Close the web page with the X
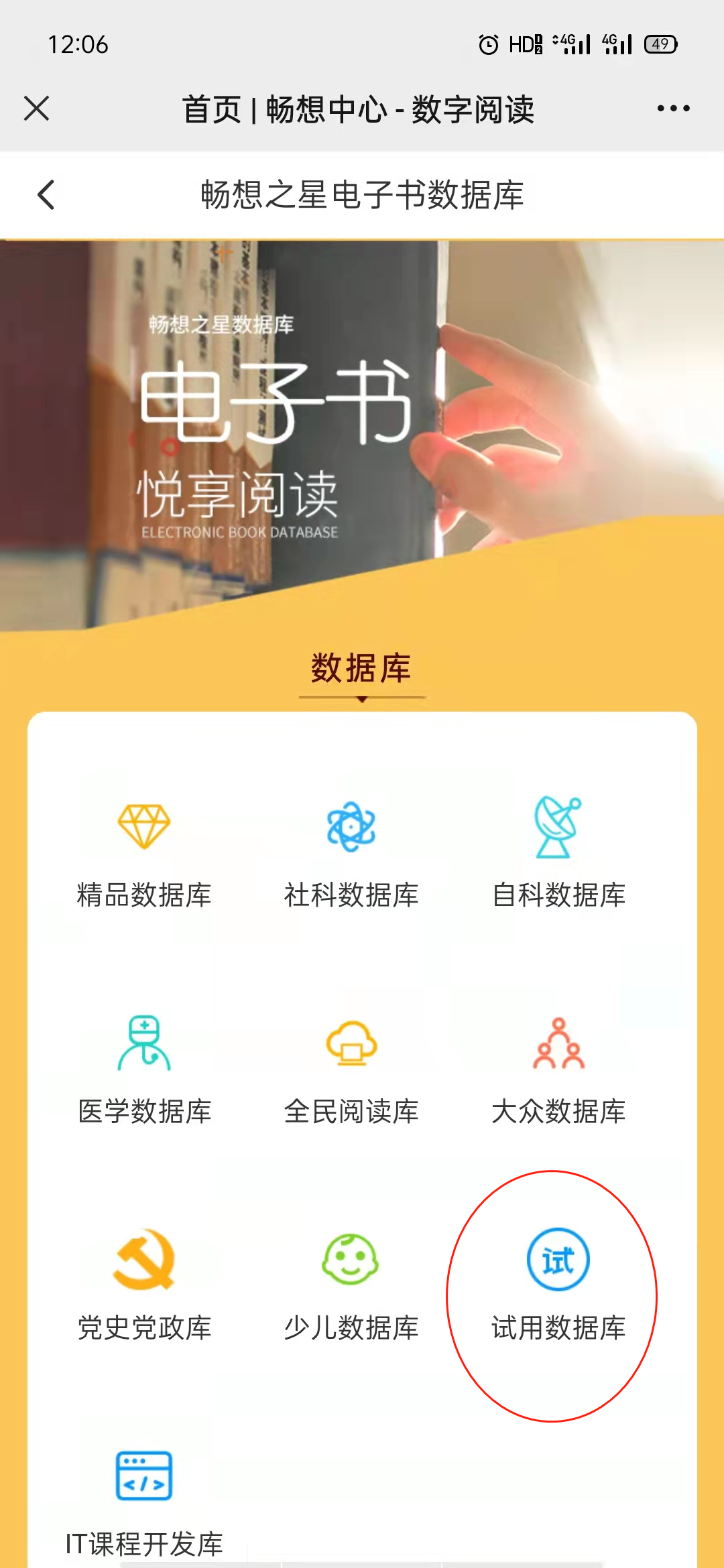This screenshot has height=1568, width=724. (x=37, y=109)
